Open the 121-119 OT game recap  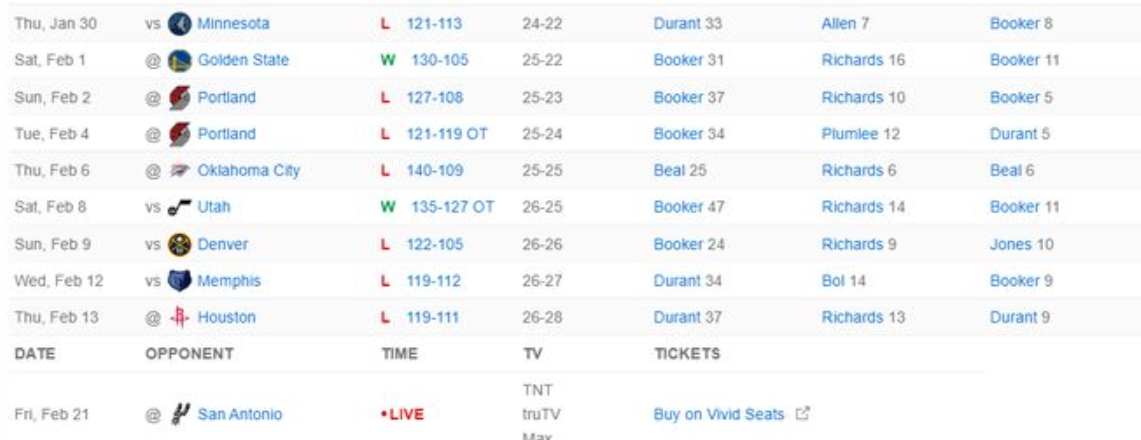tap(446, 134)
